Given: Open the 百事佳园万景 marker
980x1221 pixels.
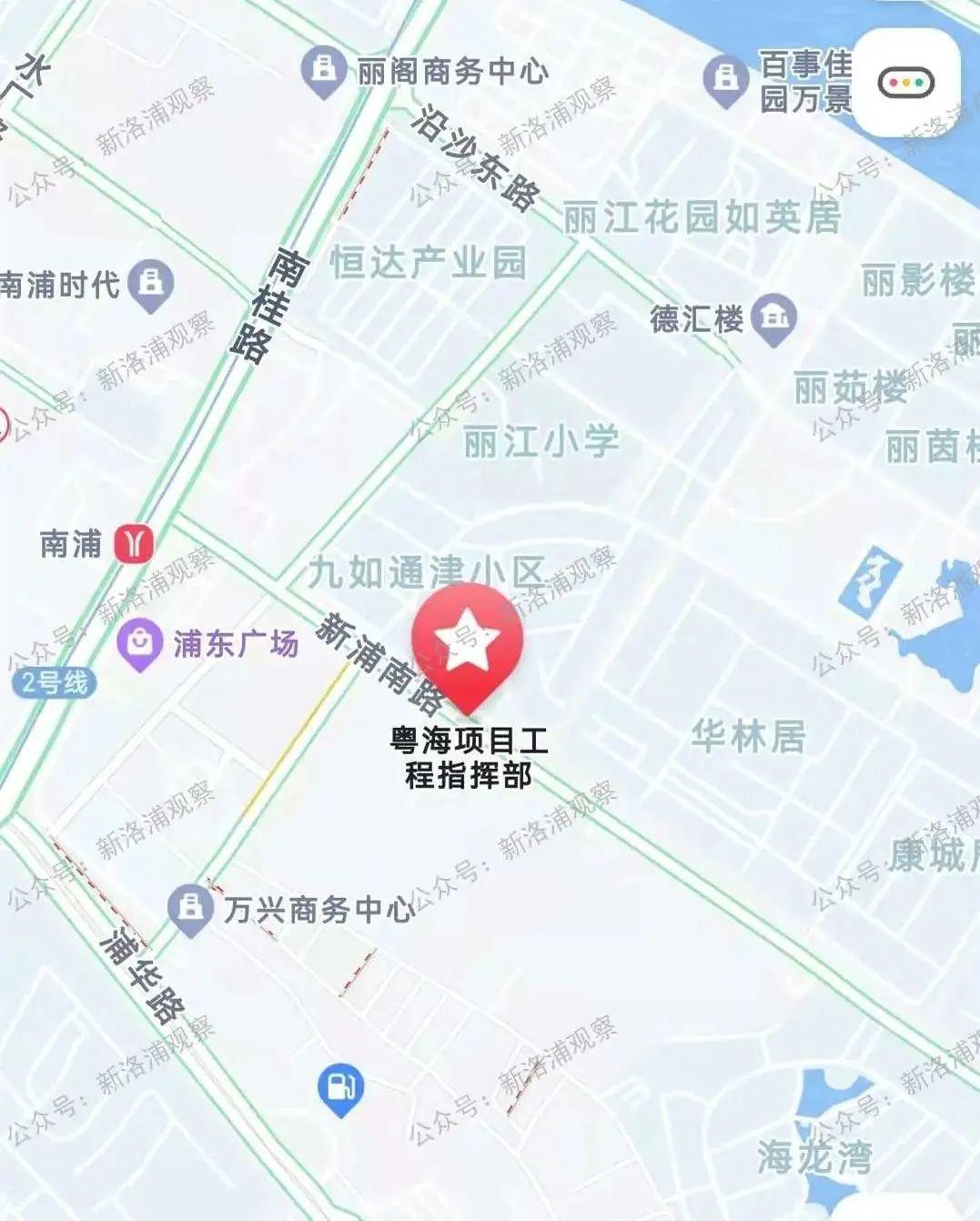Looking at the screenshot, I should point(725,79).
